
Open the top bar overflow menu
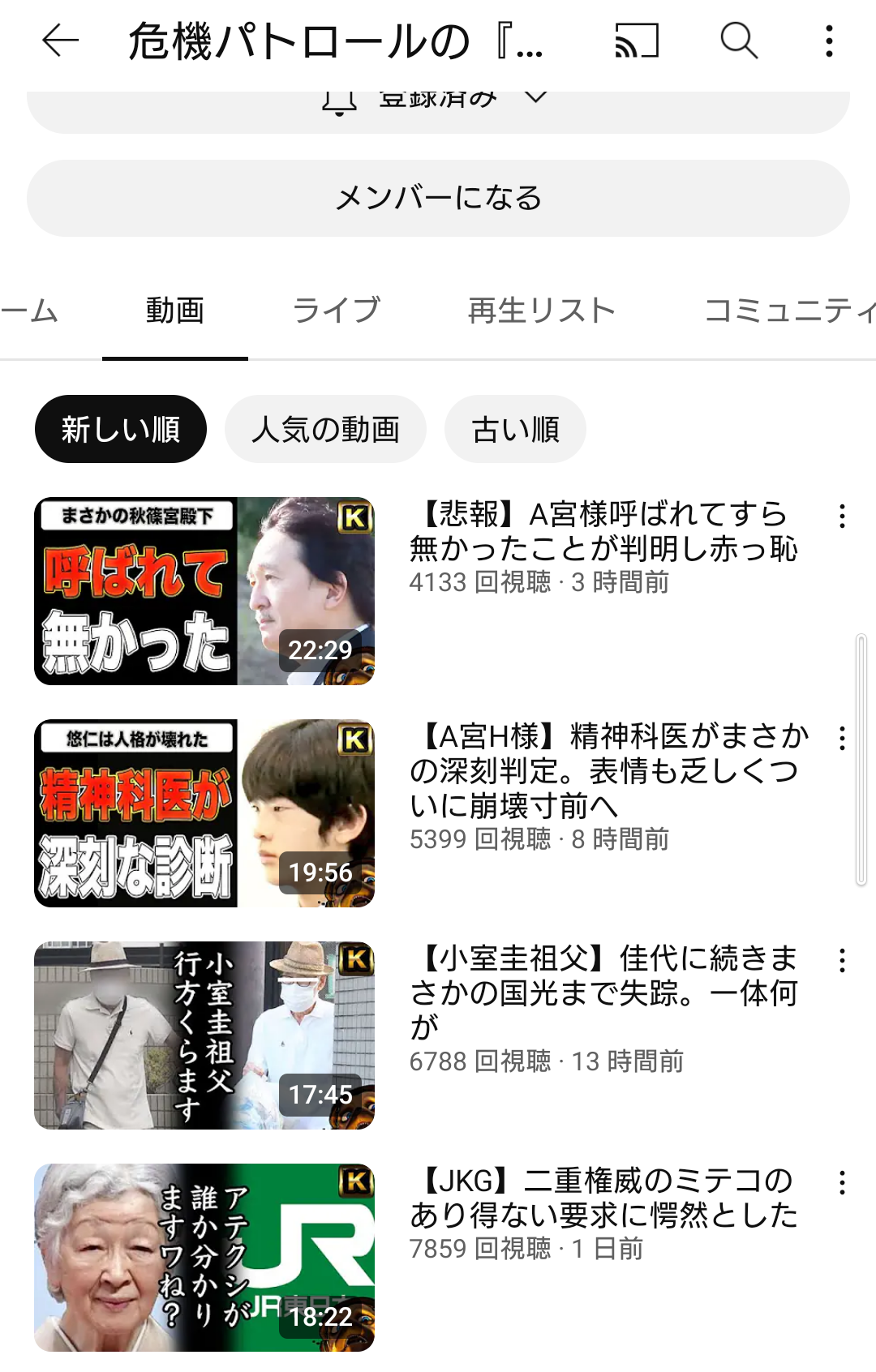click(x=829, y=41)
